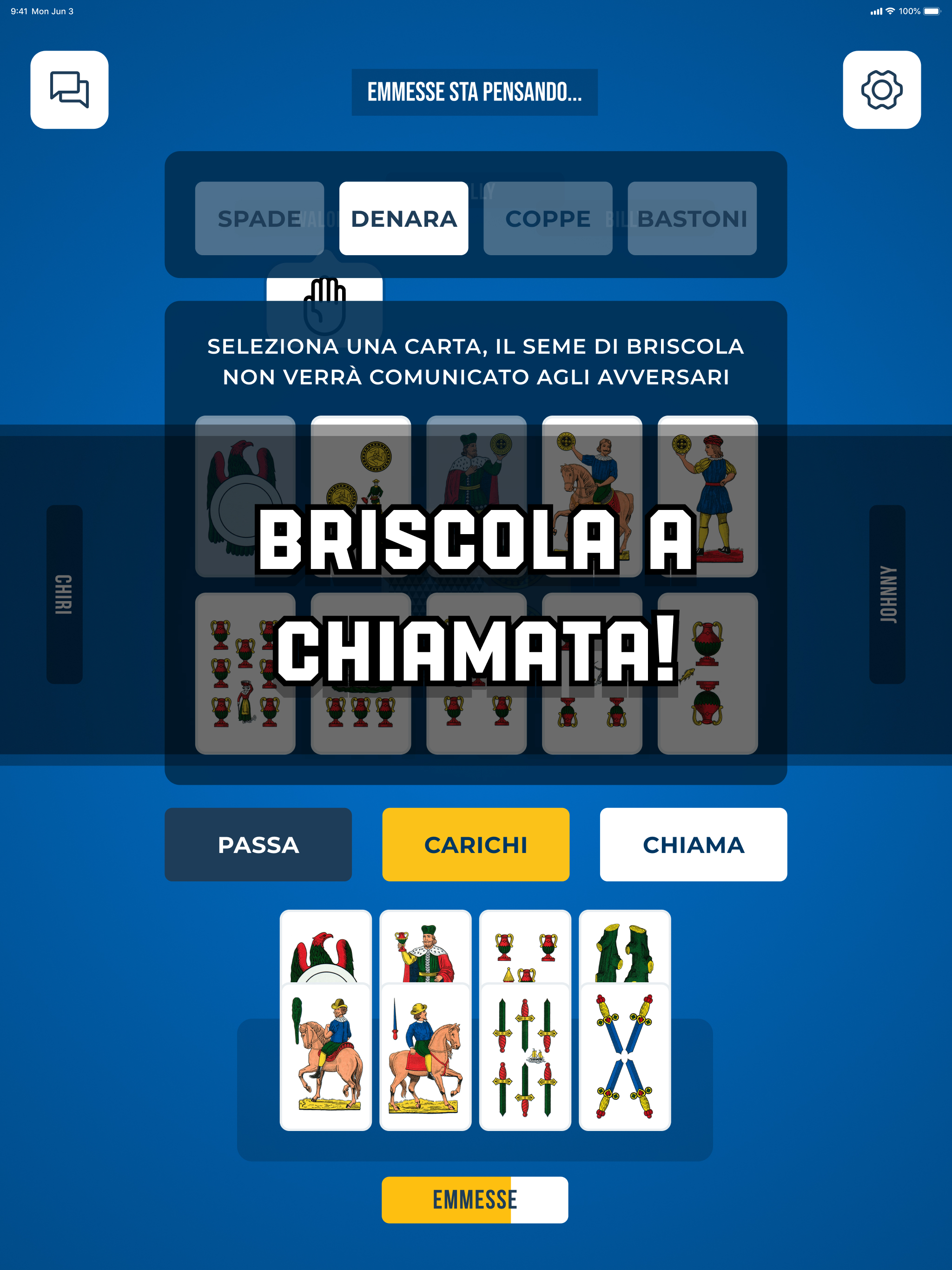Switch to the BASTONI suit
The width and height of the screenshot is (952, 1270).
[x=692, y=218]
